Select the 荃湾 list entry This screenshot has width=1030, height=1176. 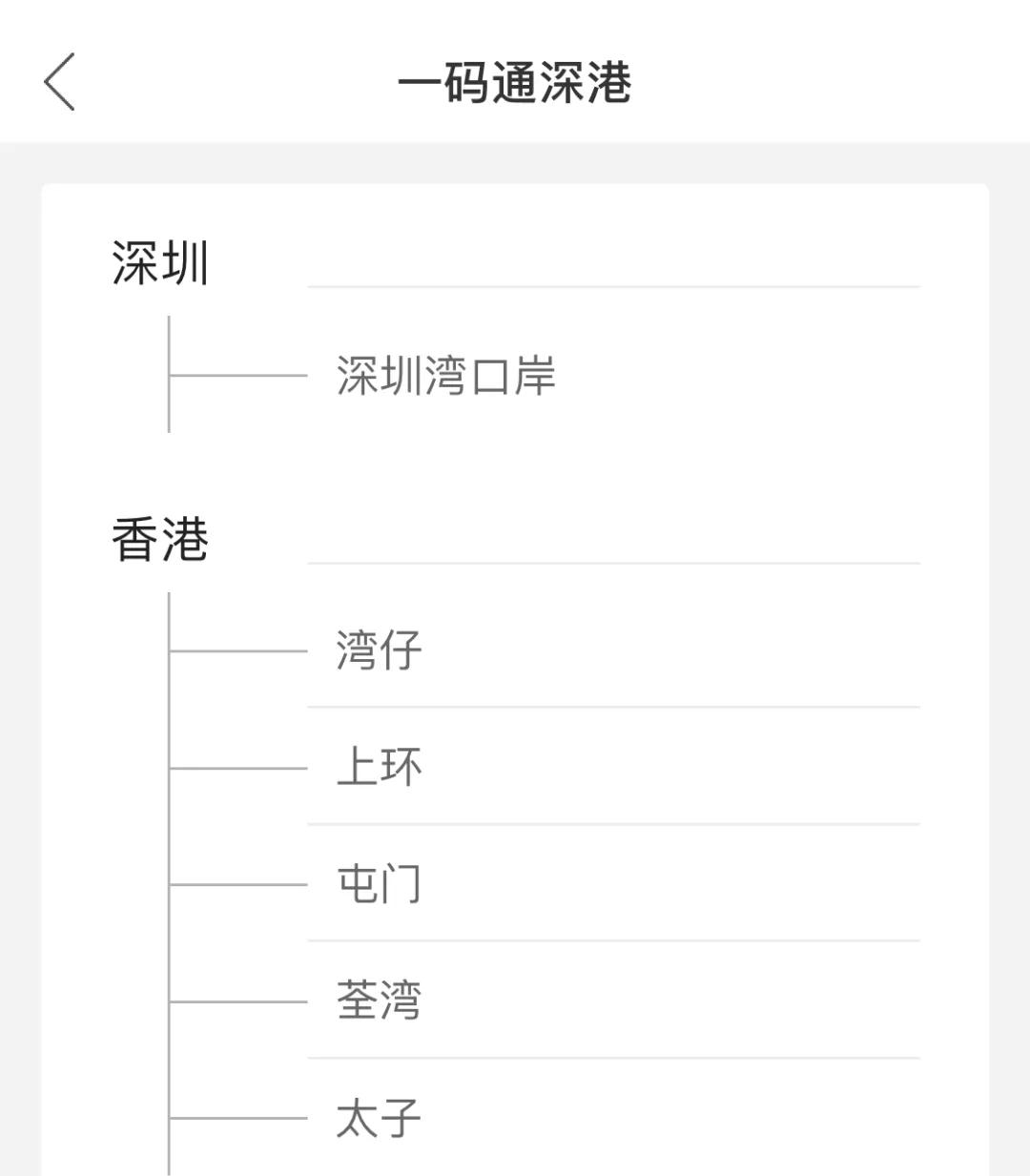(x=379, y=1001)
